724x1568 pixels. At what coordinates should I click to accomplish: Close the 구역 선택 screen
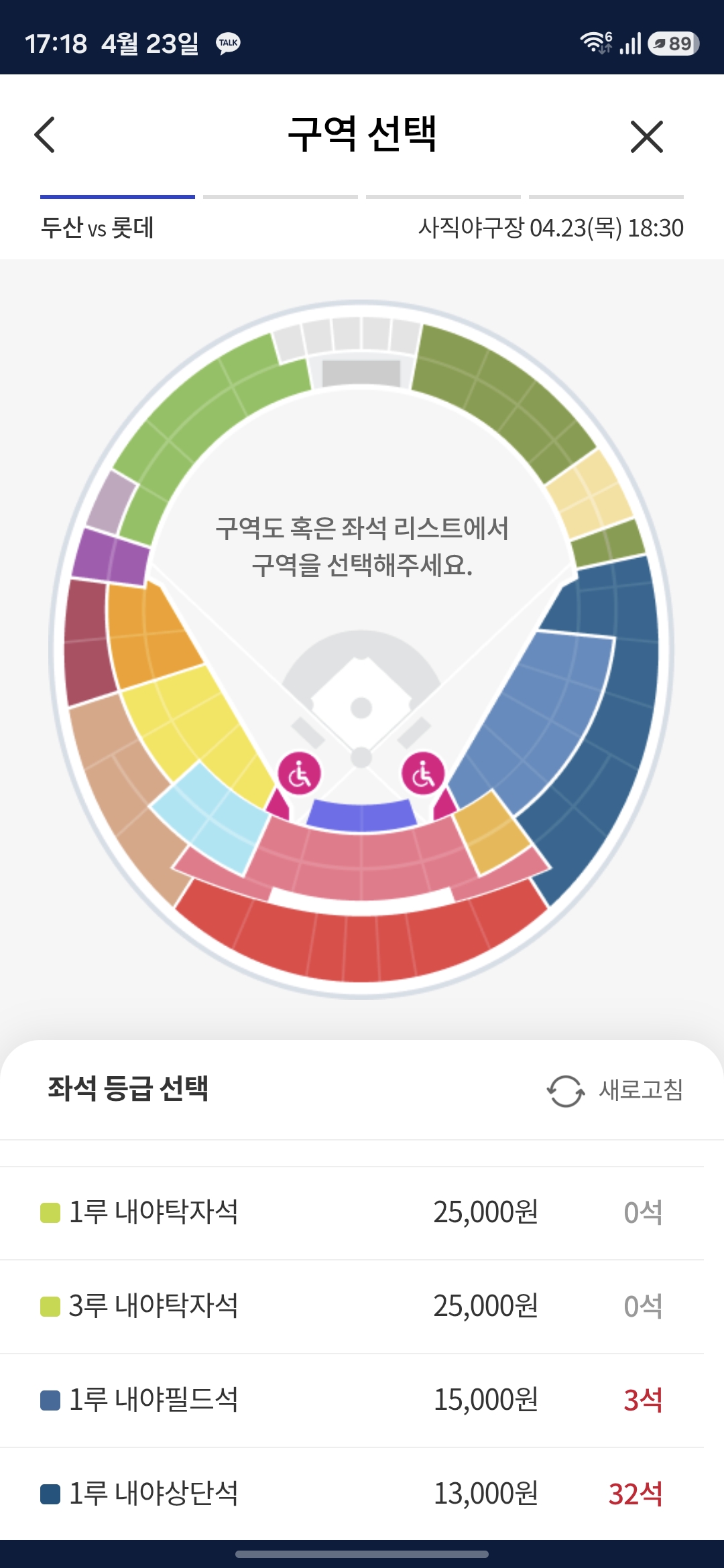(646, 136)
